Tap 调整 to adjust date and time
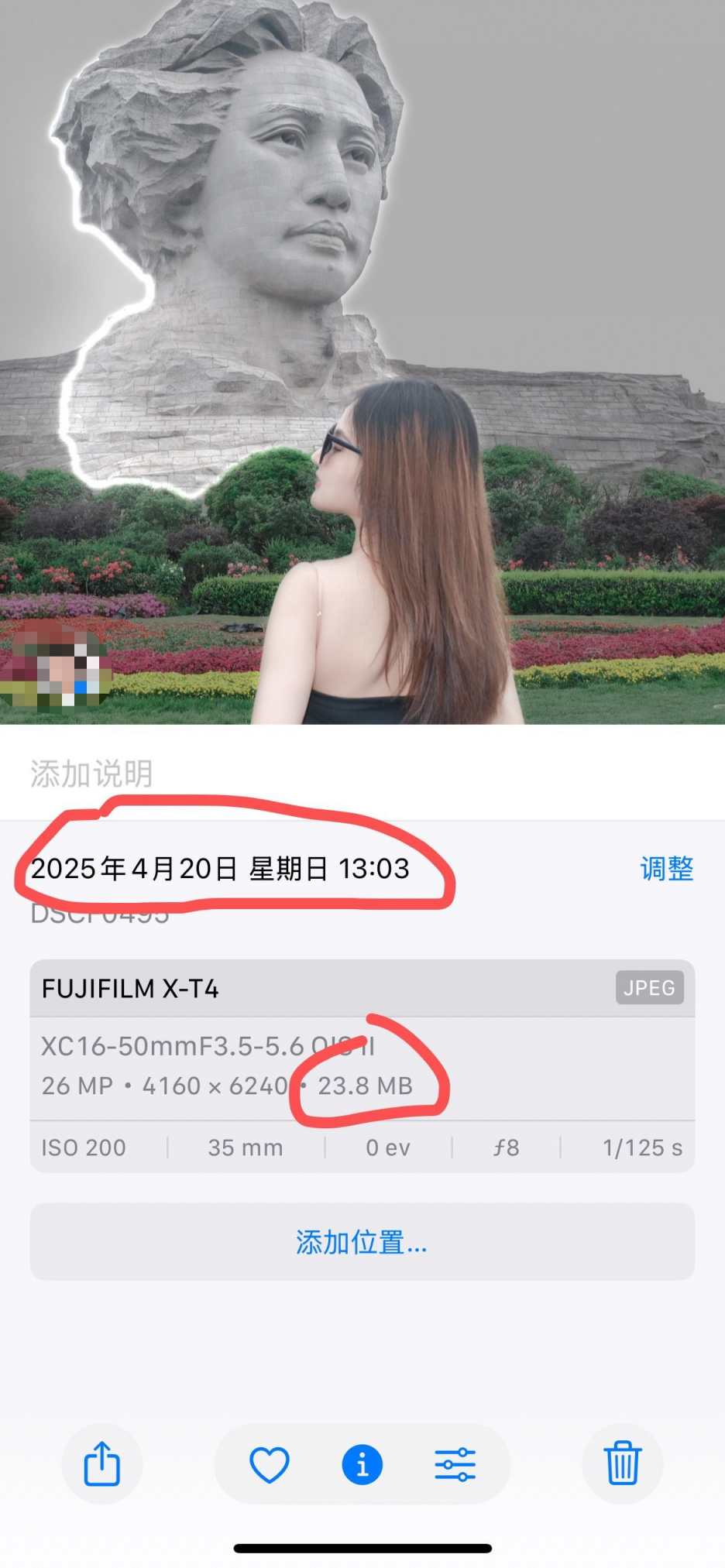Image resolution: width=725 pixels, height=1568 pixels. (x=666, y=869)
